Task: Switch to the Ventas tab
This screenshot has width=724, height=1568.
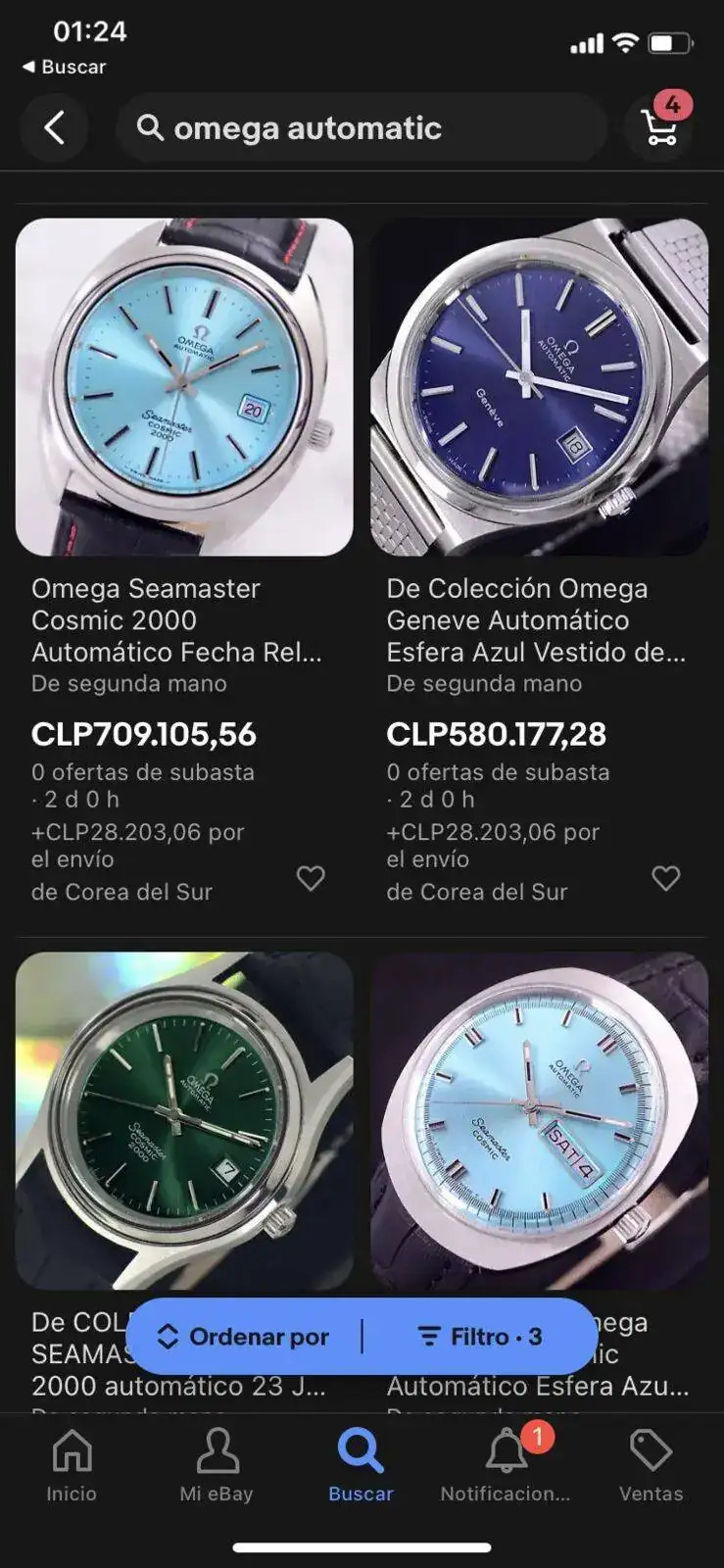Action: click(x=651, y=1465)
